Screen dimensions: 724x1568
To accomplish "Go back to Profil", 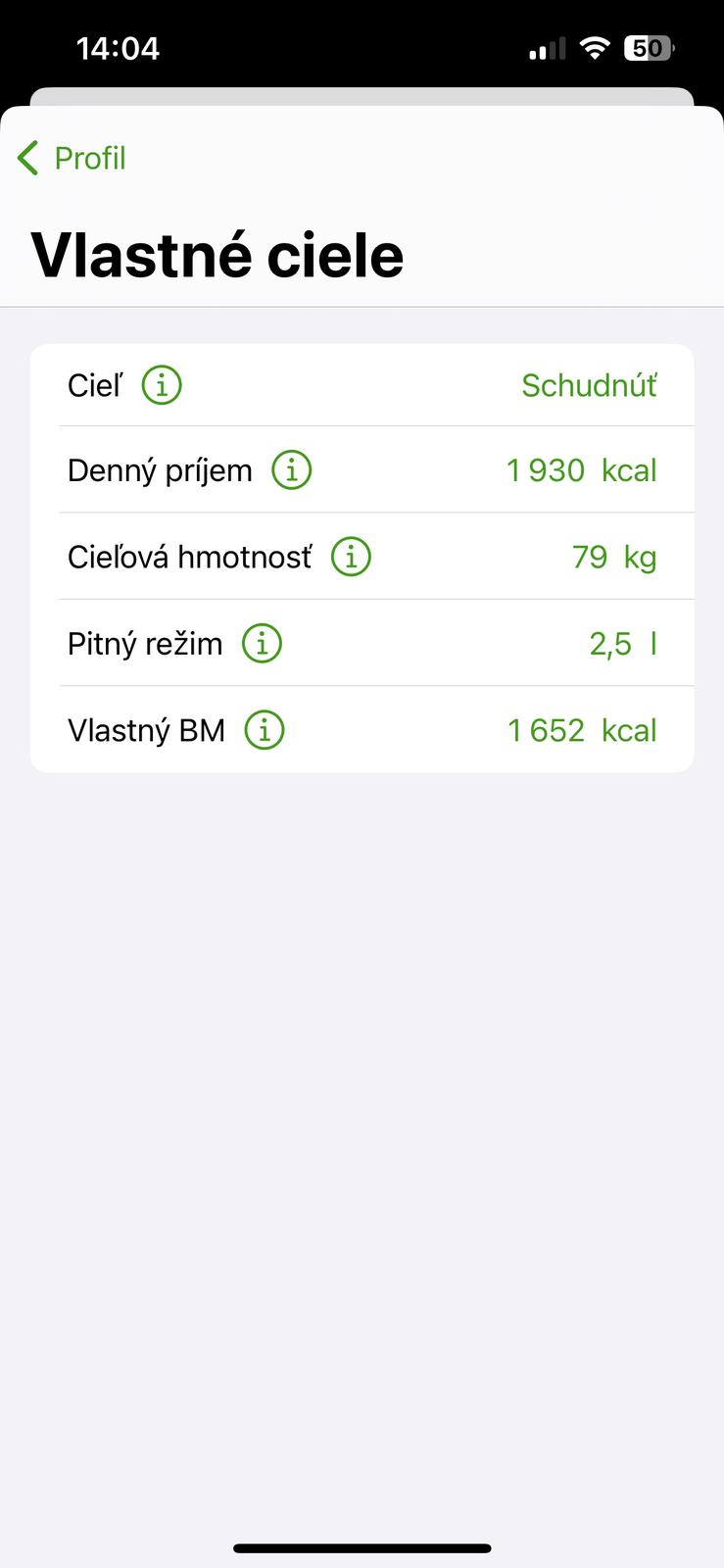I will pos(72,158).
